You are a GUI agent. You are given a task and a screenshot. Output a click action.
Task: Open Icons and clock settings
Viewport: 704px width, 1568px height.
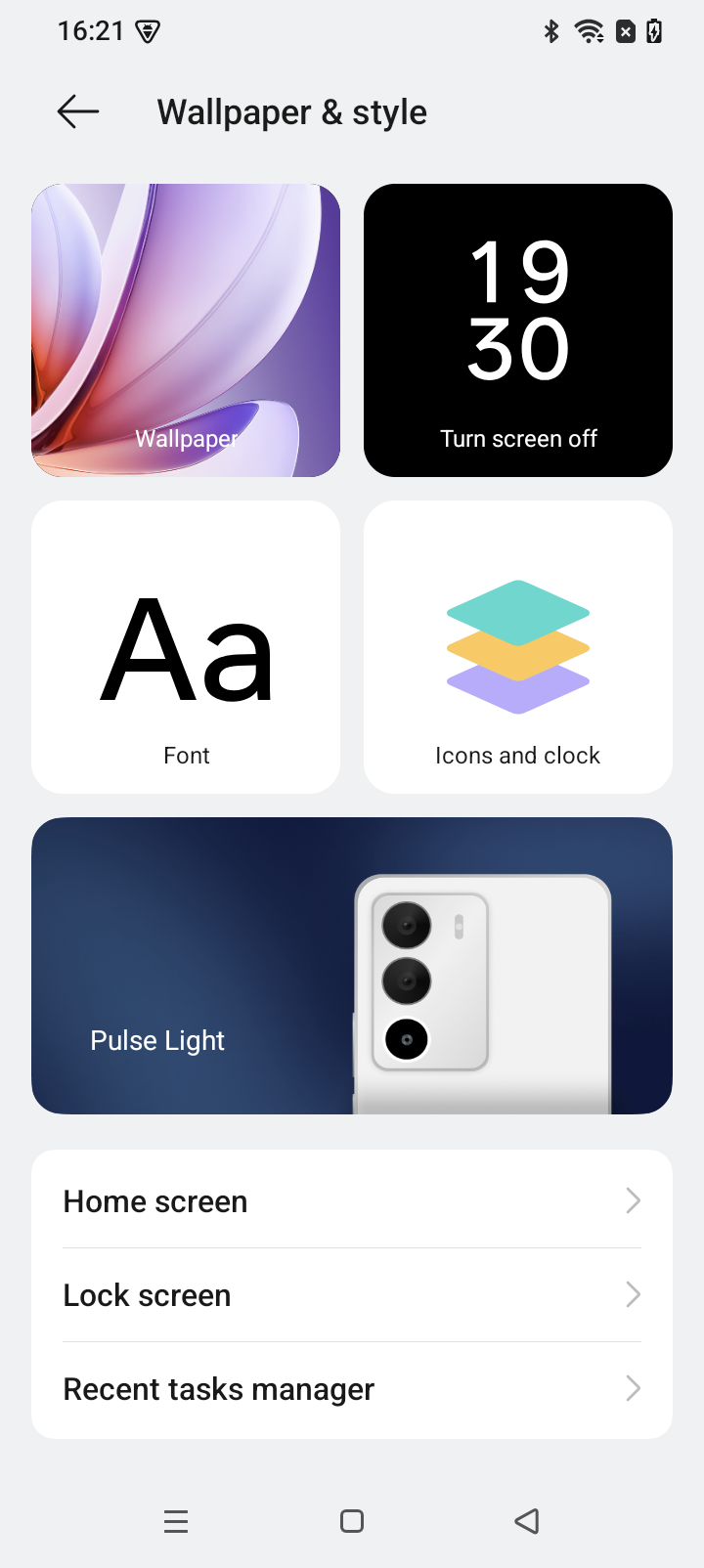point(518,647)
